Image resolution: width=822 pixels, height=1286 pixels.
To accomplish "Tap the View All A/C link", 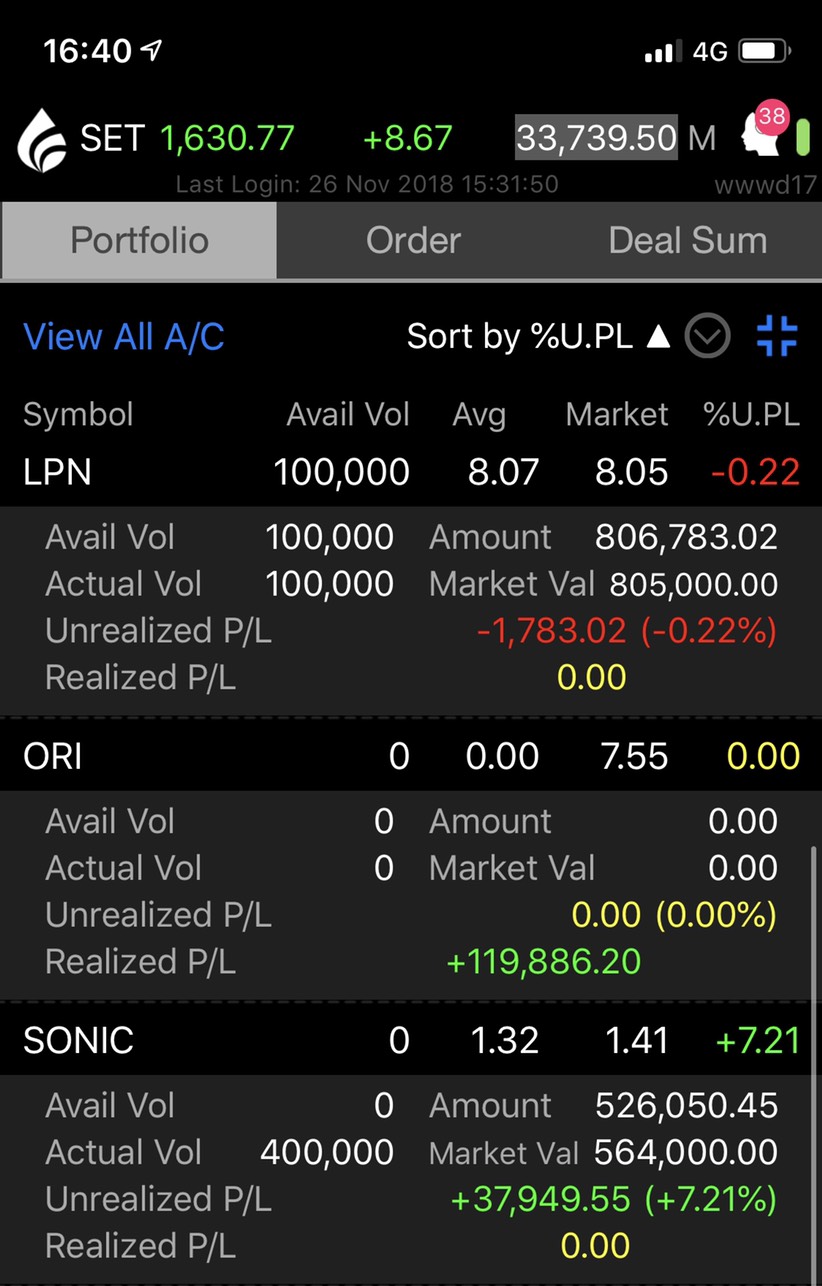I will (124, 337).
